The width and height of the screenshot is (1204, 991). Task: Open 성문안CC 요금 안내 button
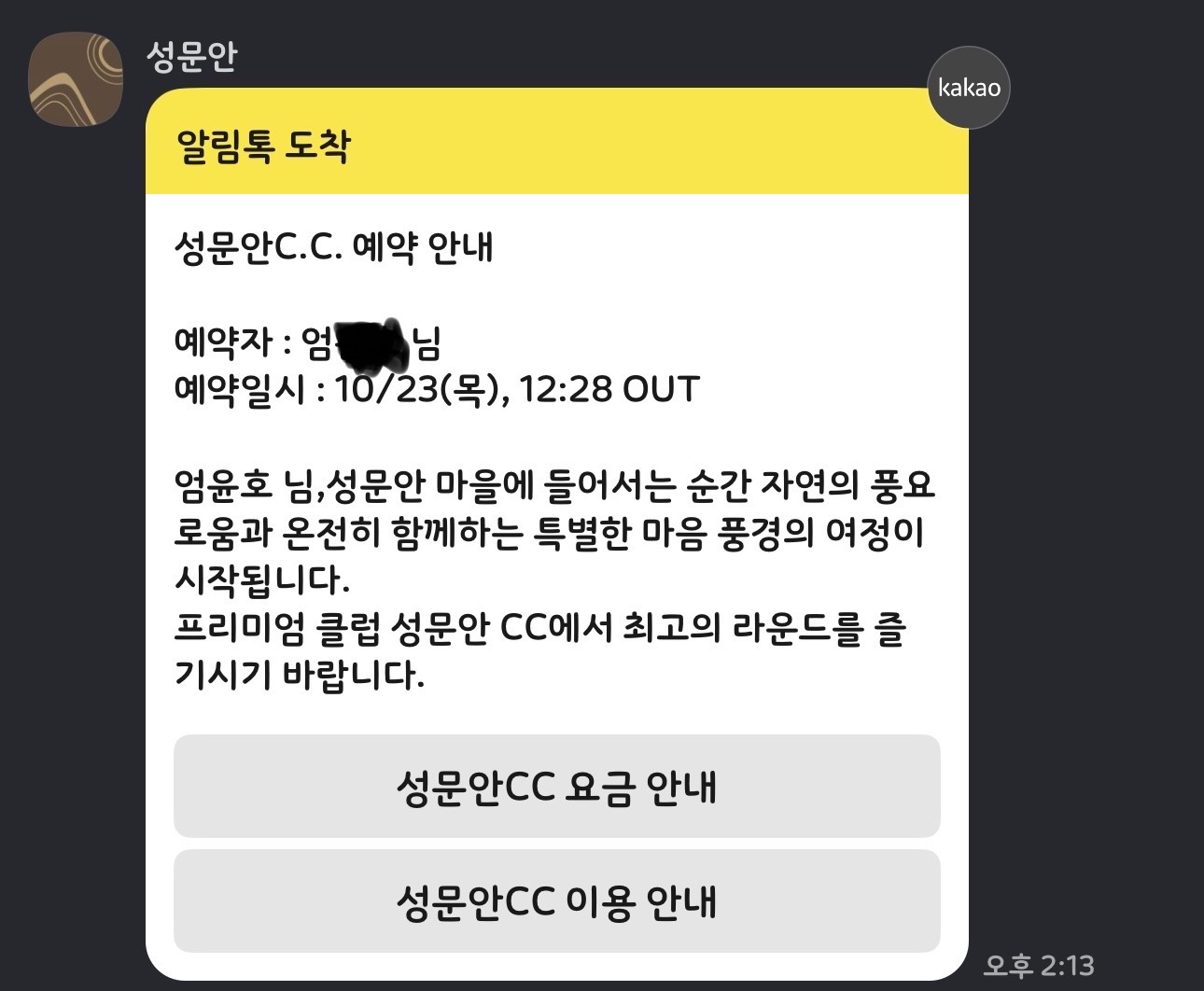pyautogui.click(x=556, y=787)
